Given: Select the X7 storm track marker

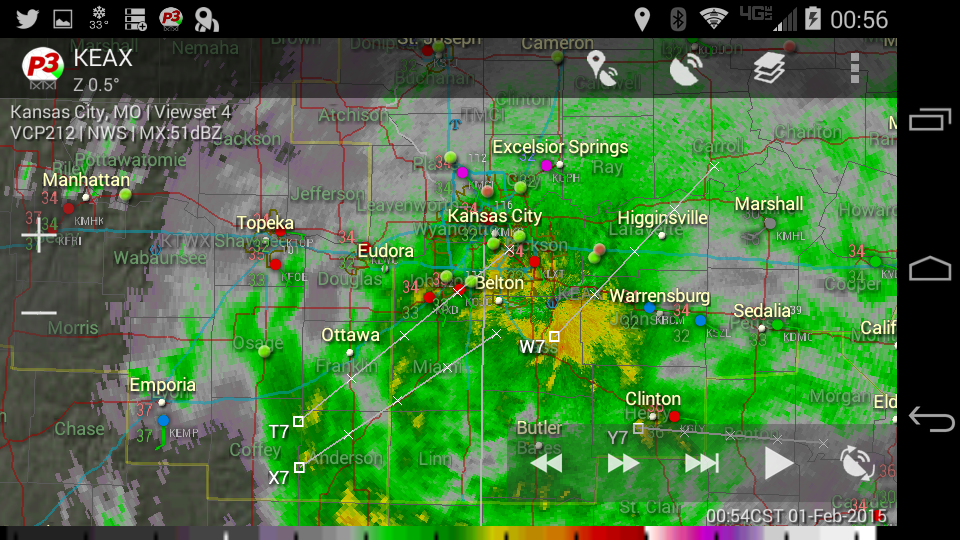Looking at the screenshot, I should [x=298, y=467].
